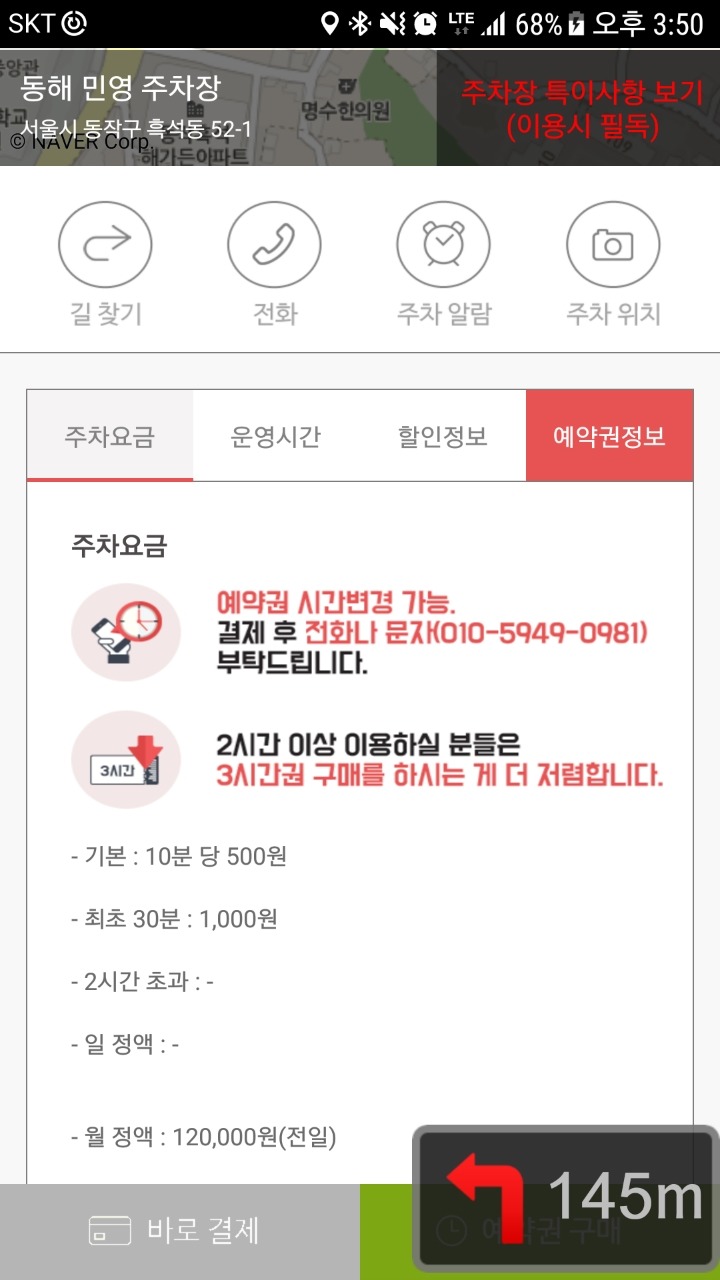
Task: Tap 바로 결제 to pay now
Action: click(180, 1231)
